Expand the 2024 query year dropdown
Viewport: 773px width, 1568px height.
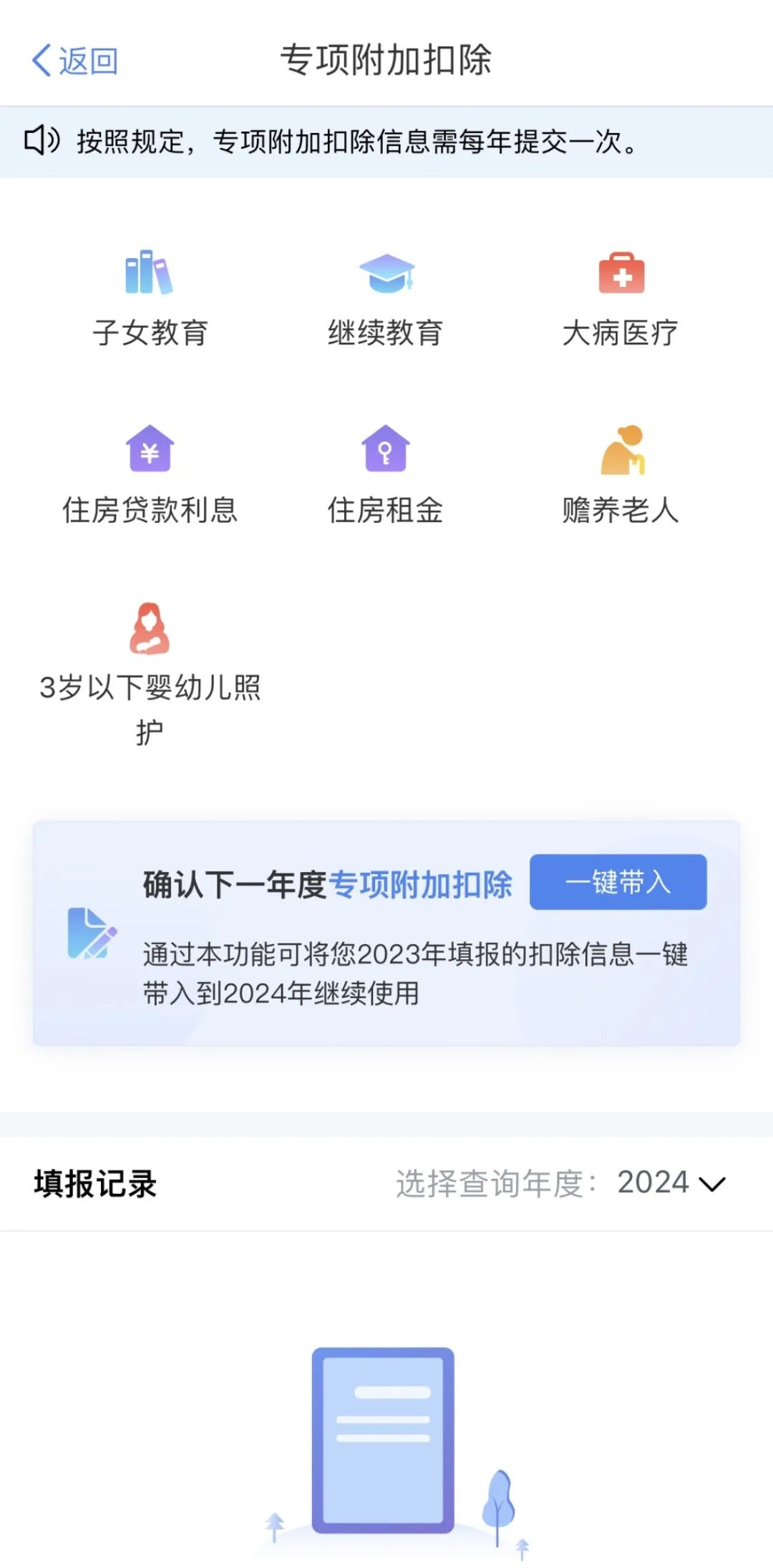pyautogui.click(x=671, y=1183)
